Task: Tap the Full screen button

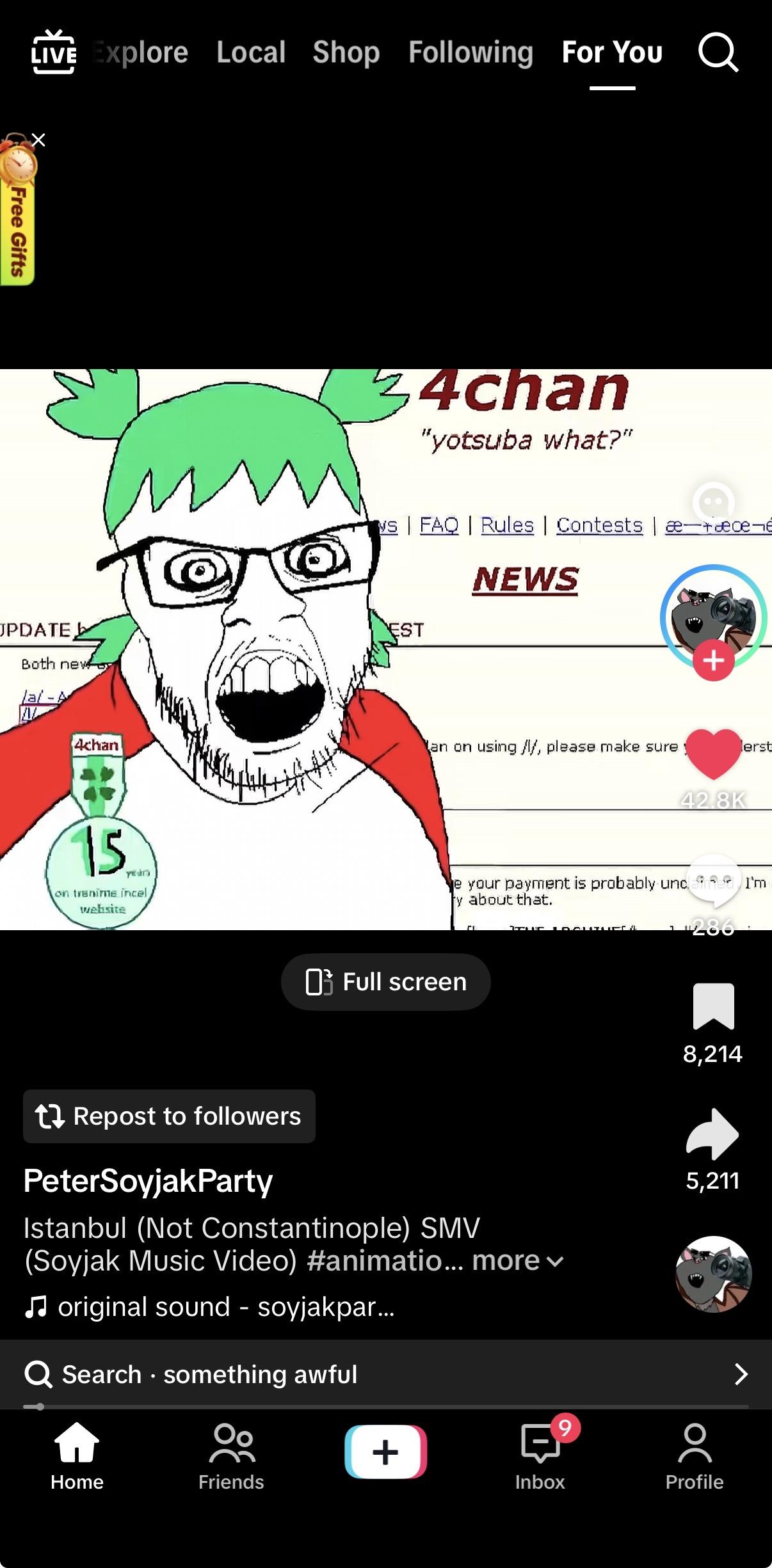Action: [x=386, y=982]
